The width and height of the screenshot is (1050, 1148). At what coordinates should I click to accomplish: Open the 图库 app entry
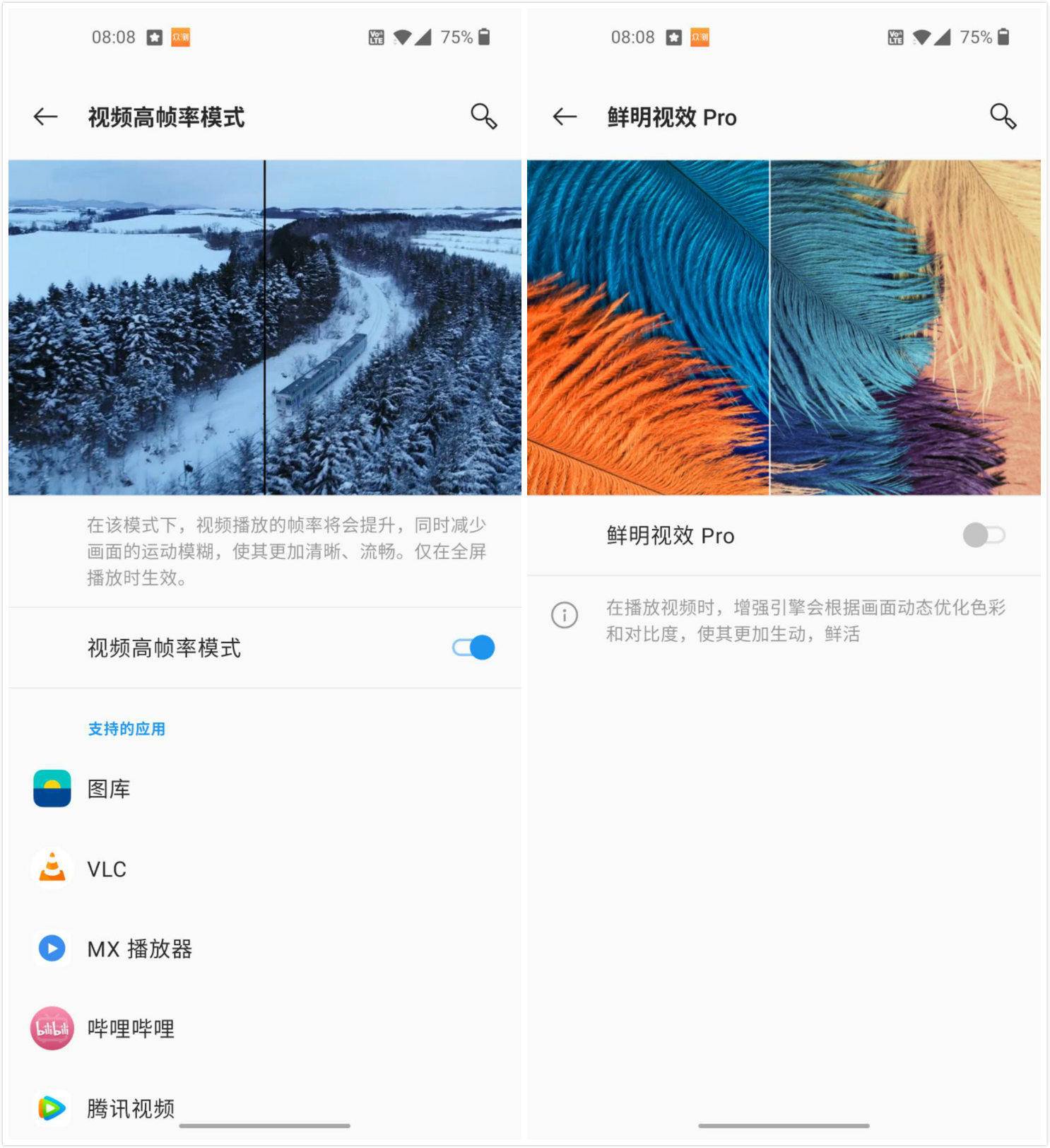51,790
